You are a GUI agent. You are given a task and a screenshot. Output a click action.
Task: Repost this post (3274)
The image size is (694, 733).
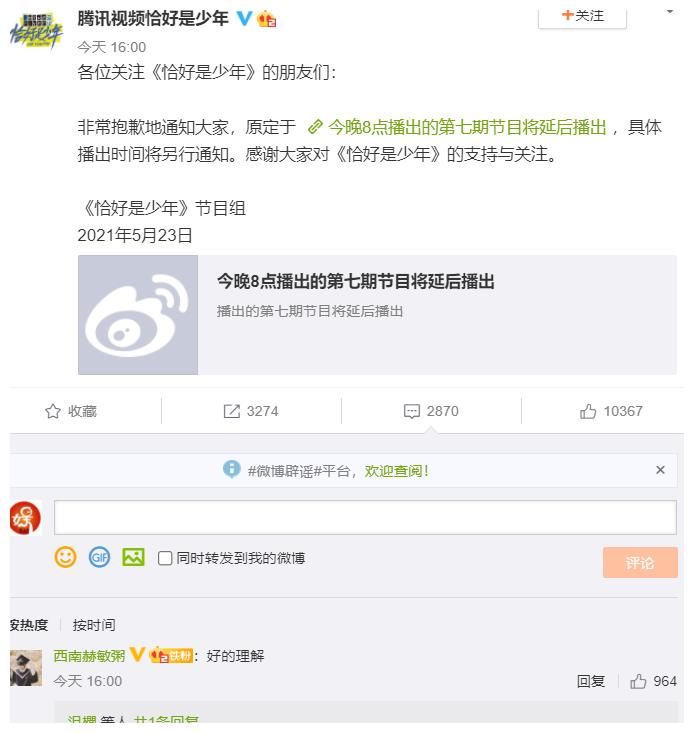point(251,411)
